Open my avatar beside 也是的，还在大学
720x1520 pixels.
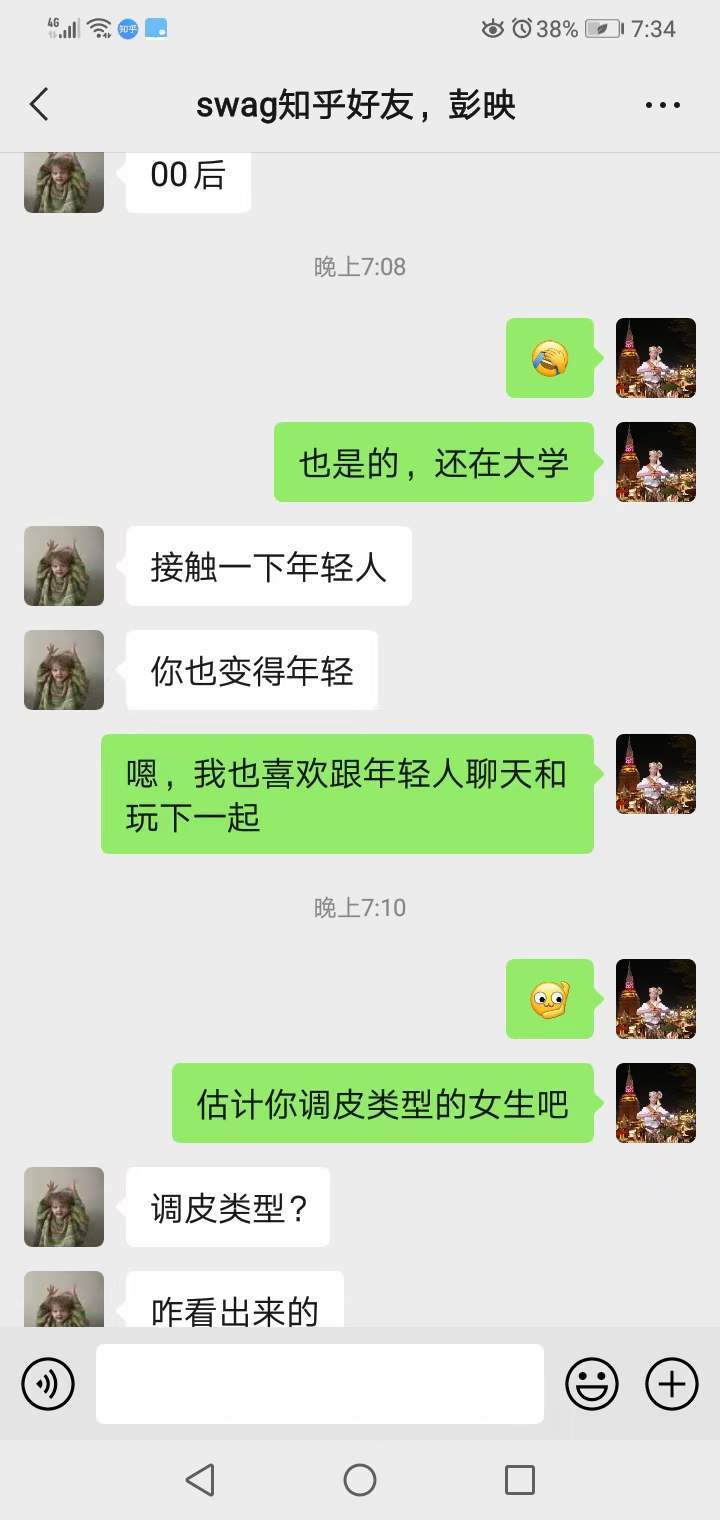coord(655,462)
